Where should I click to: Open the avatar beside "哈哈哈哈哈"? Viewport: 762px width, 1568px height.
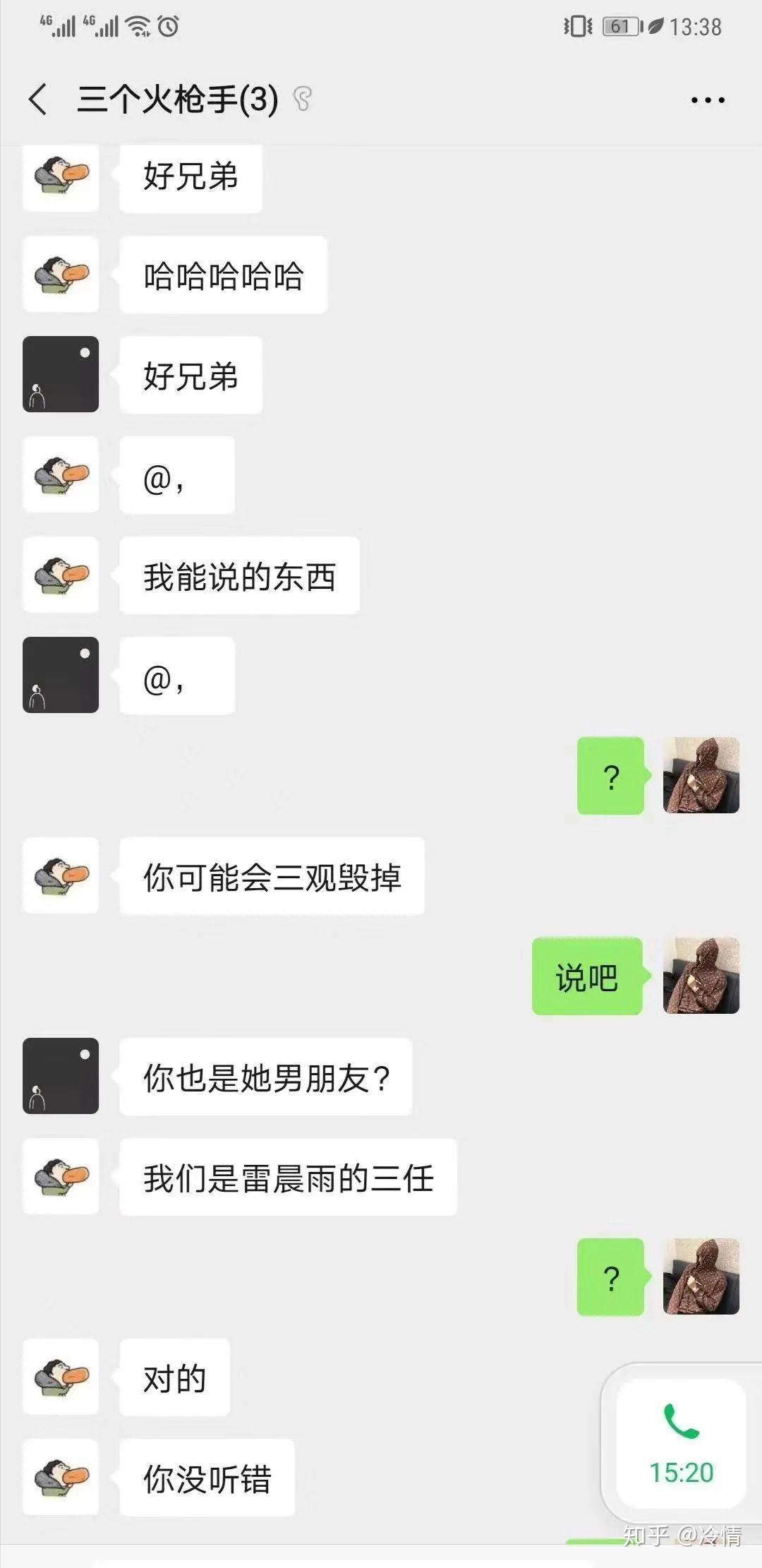pyautogui.click(x=61, y=275)
